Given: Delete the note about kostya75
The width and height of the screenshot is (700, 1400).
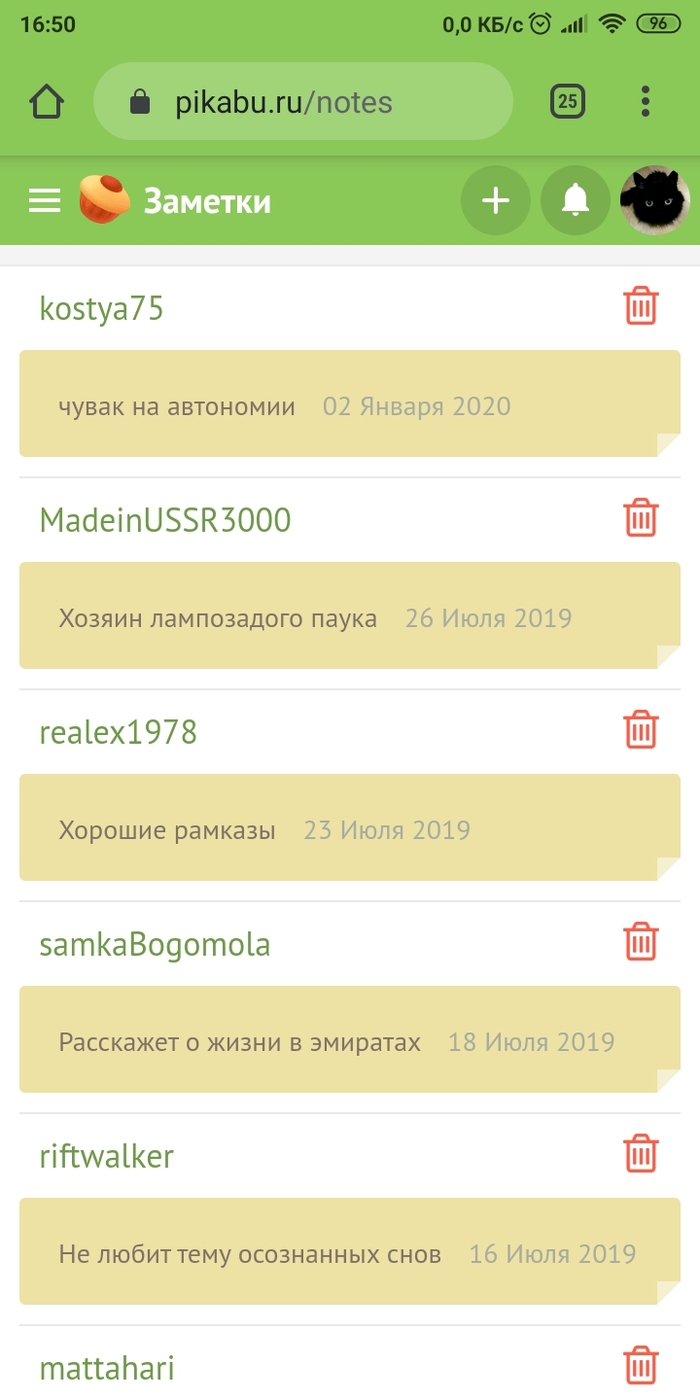Looking at the screenshot, I should tap(641, 306).
